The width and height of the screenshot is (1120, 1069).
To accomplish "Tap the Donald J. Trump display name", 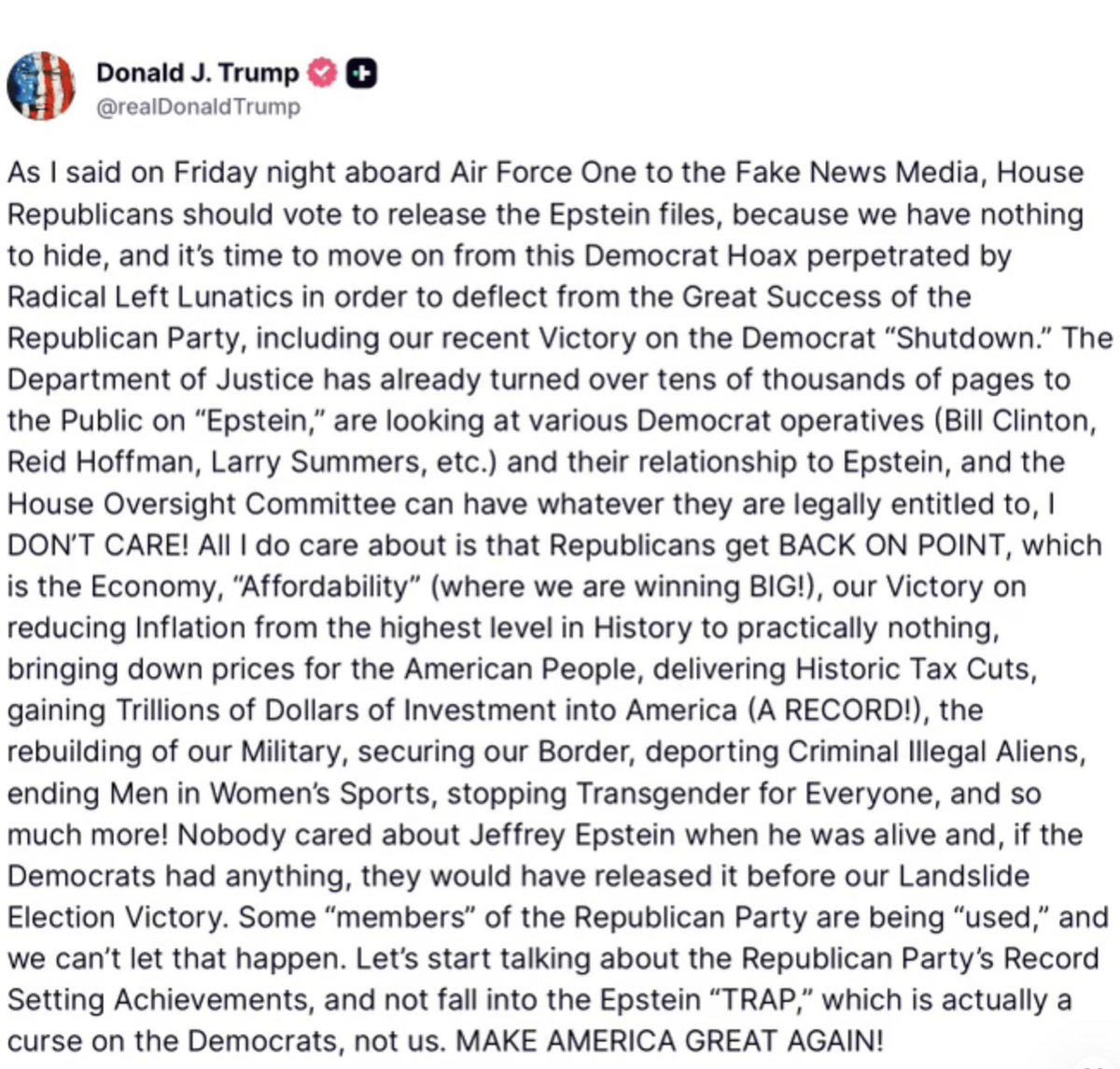I will pos(198,73).
